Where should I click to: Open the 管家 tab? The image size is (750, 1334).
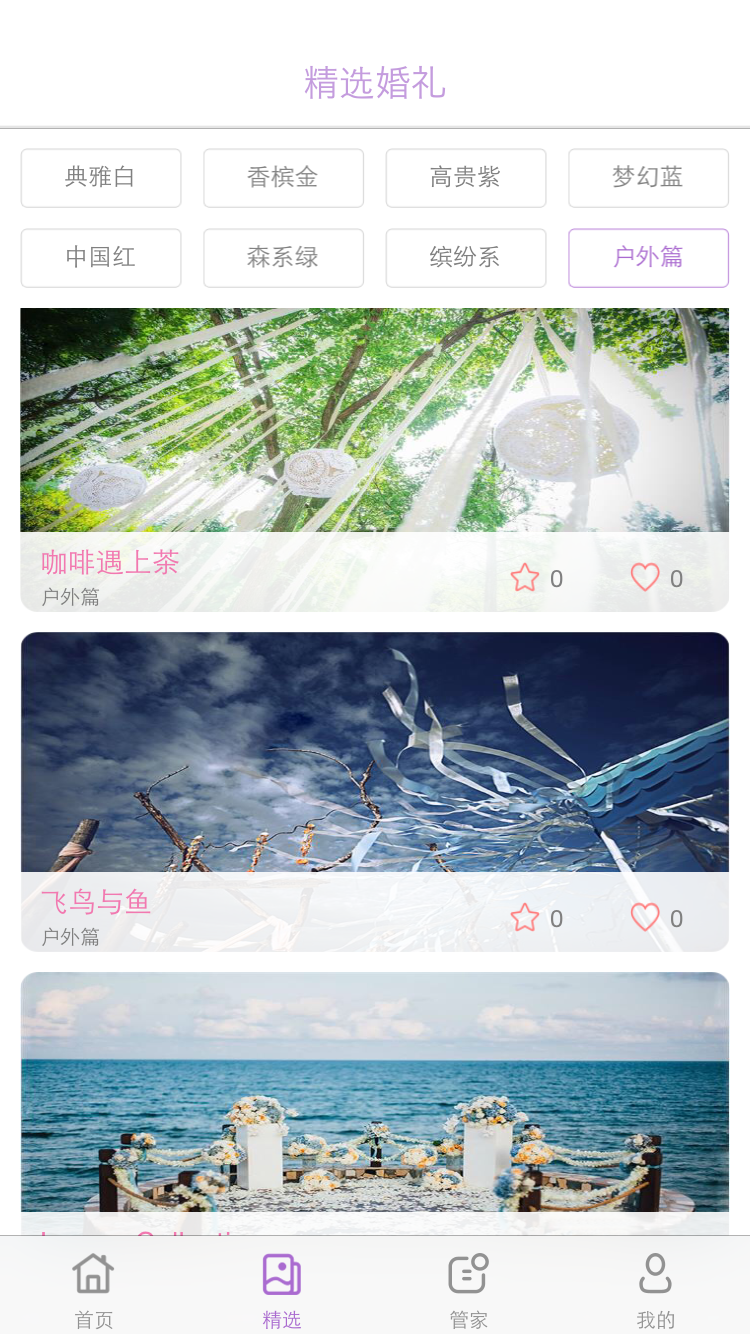pyautogui.click(x=468, y=1290)
